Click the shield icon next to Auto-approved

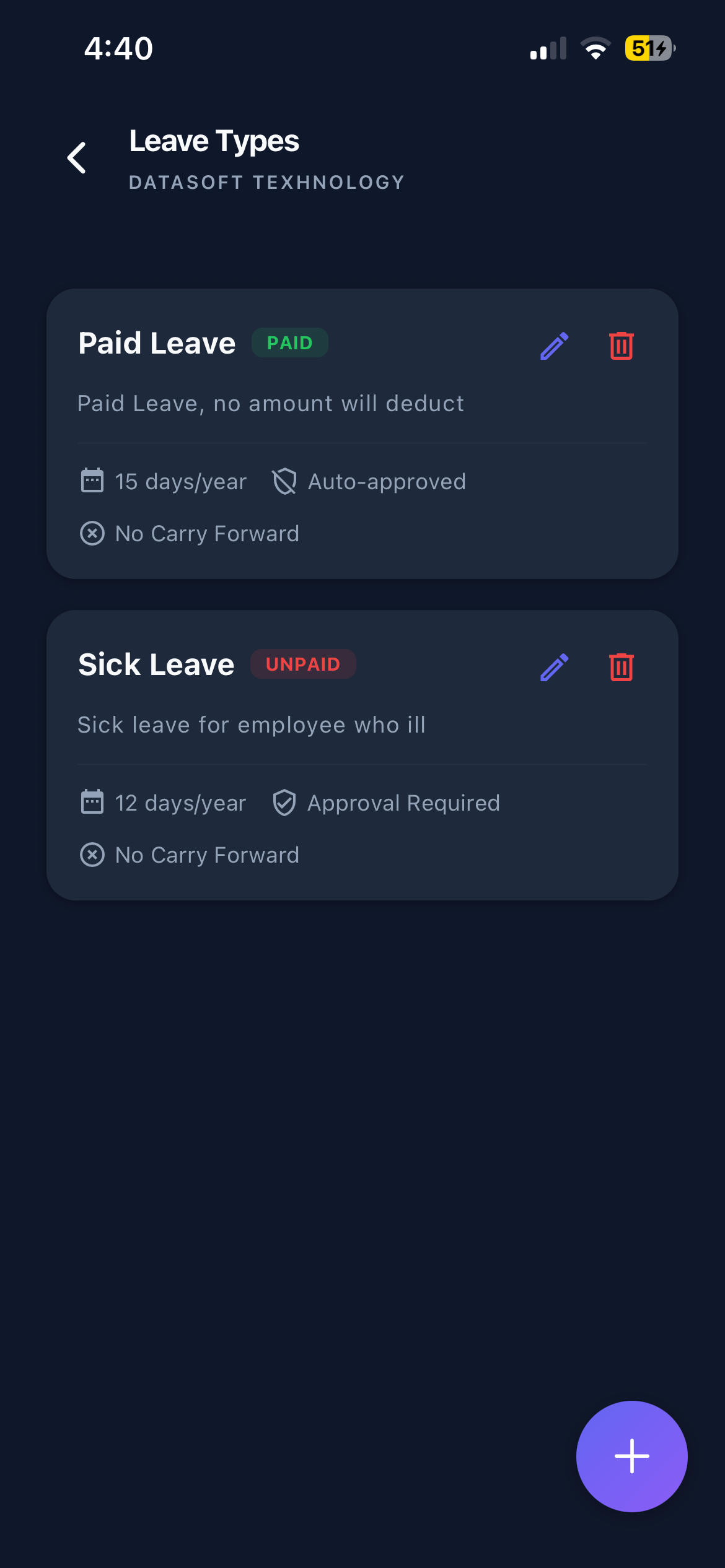pyautogui.click(x=284, y=481)
